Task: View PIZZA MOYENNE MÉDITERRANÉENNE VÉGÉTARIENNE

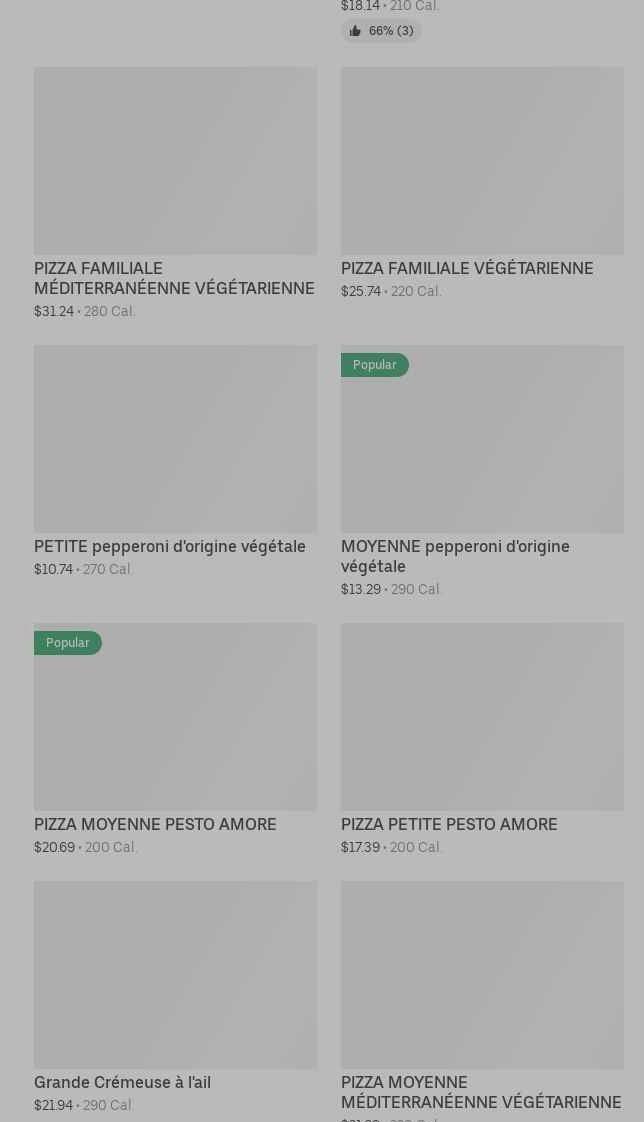Action: [482, 998]
